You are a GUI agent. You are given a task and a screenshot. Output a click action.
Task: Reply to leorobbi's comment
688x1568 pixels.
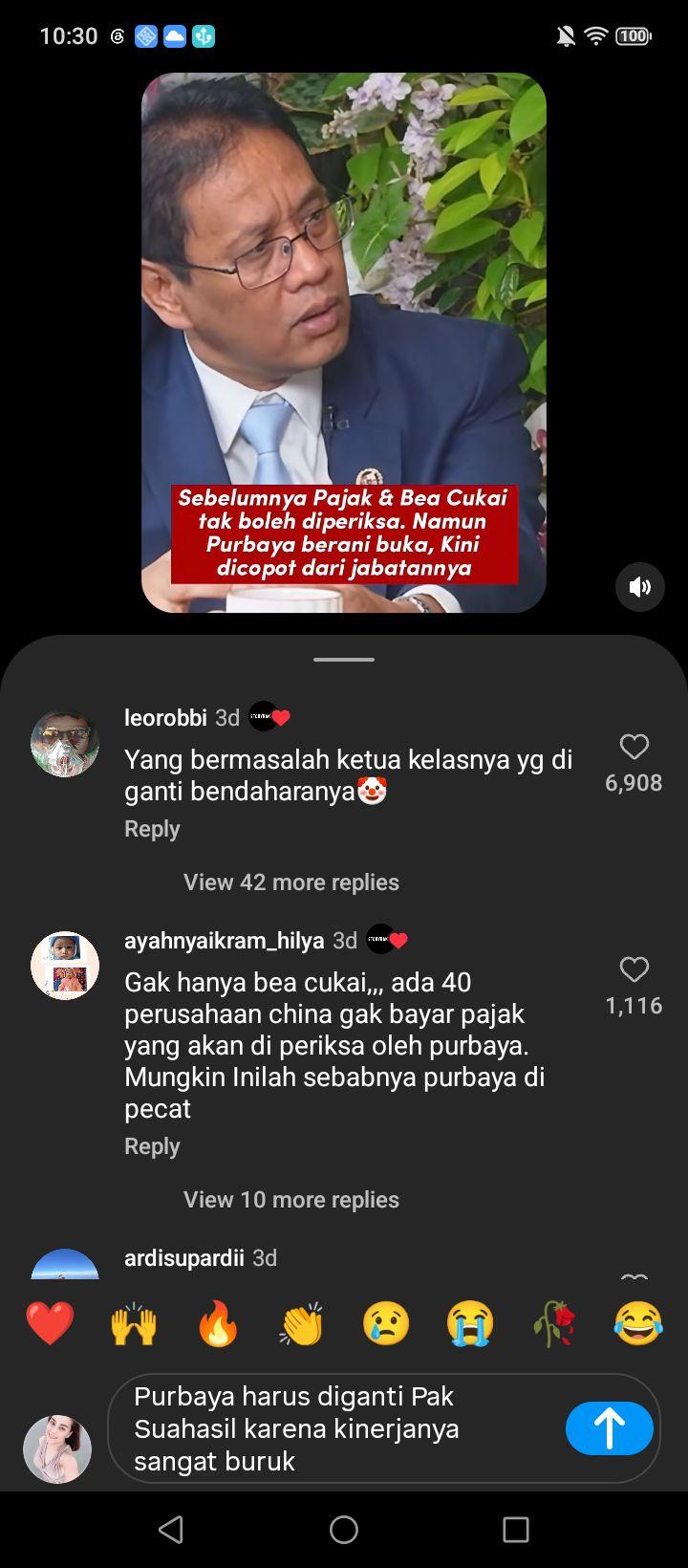click(152, 829)
